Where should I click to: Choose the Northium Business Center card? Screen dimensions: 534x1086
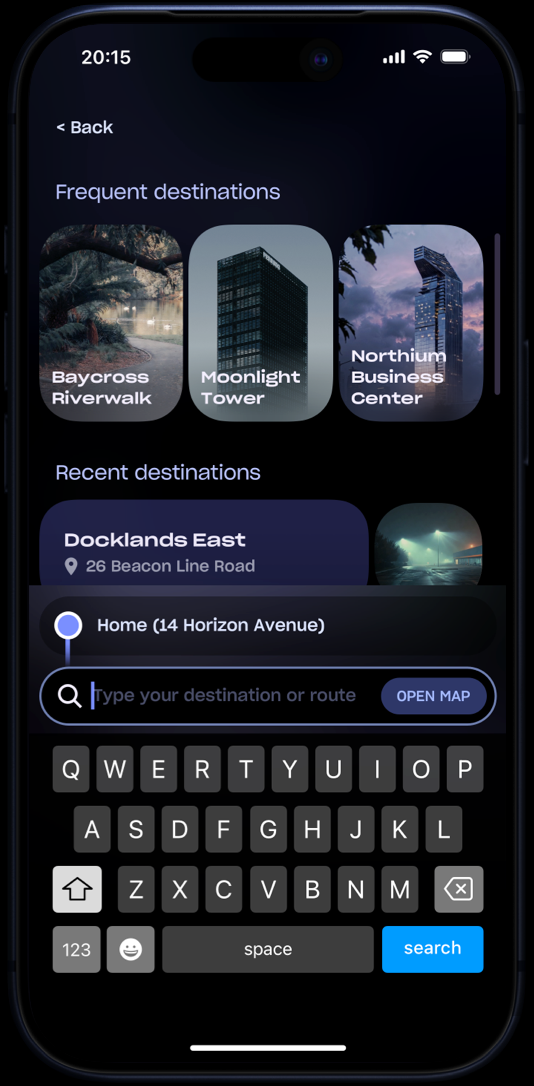tap(411, 323)
